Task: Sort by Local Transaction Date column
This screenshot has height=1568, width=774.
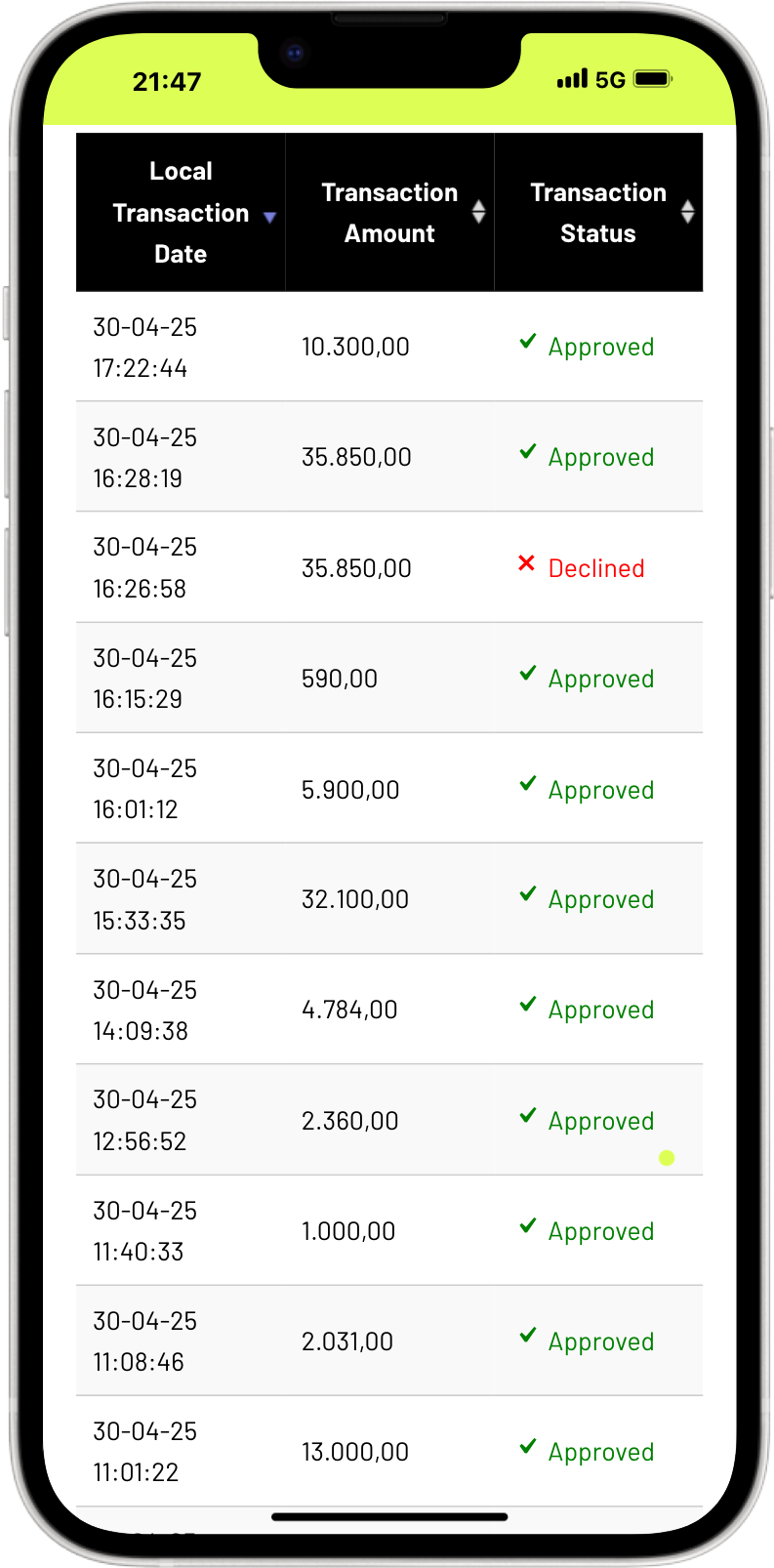Action: [x=182, y=213]
